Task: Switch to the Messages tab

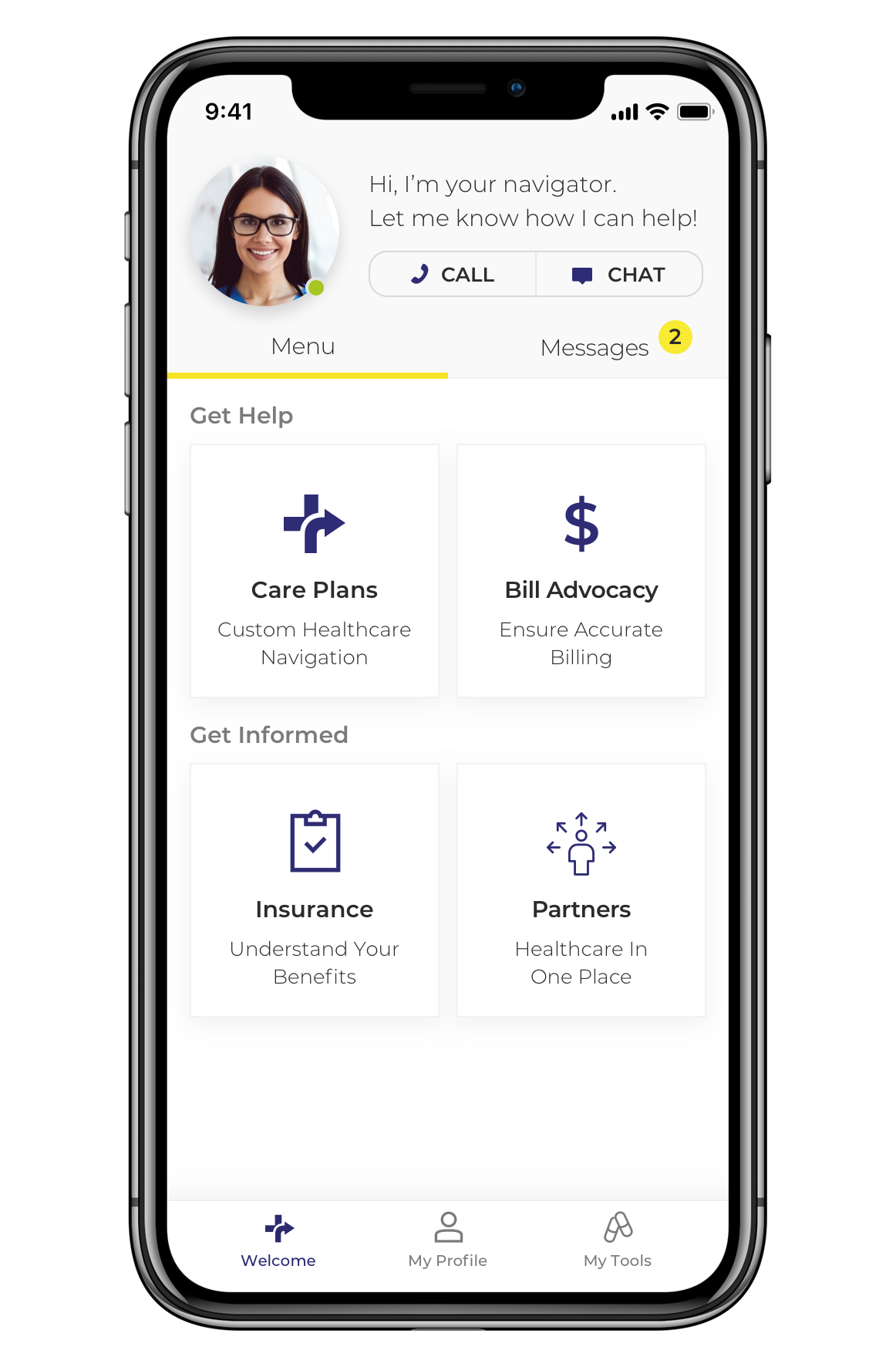Action: coord(595,348)
